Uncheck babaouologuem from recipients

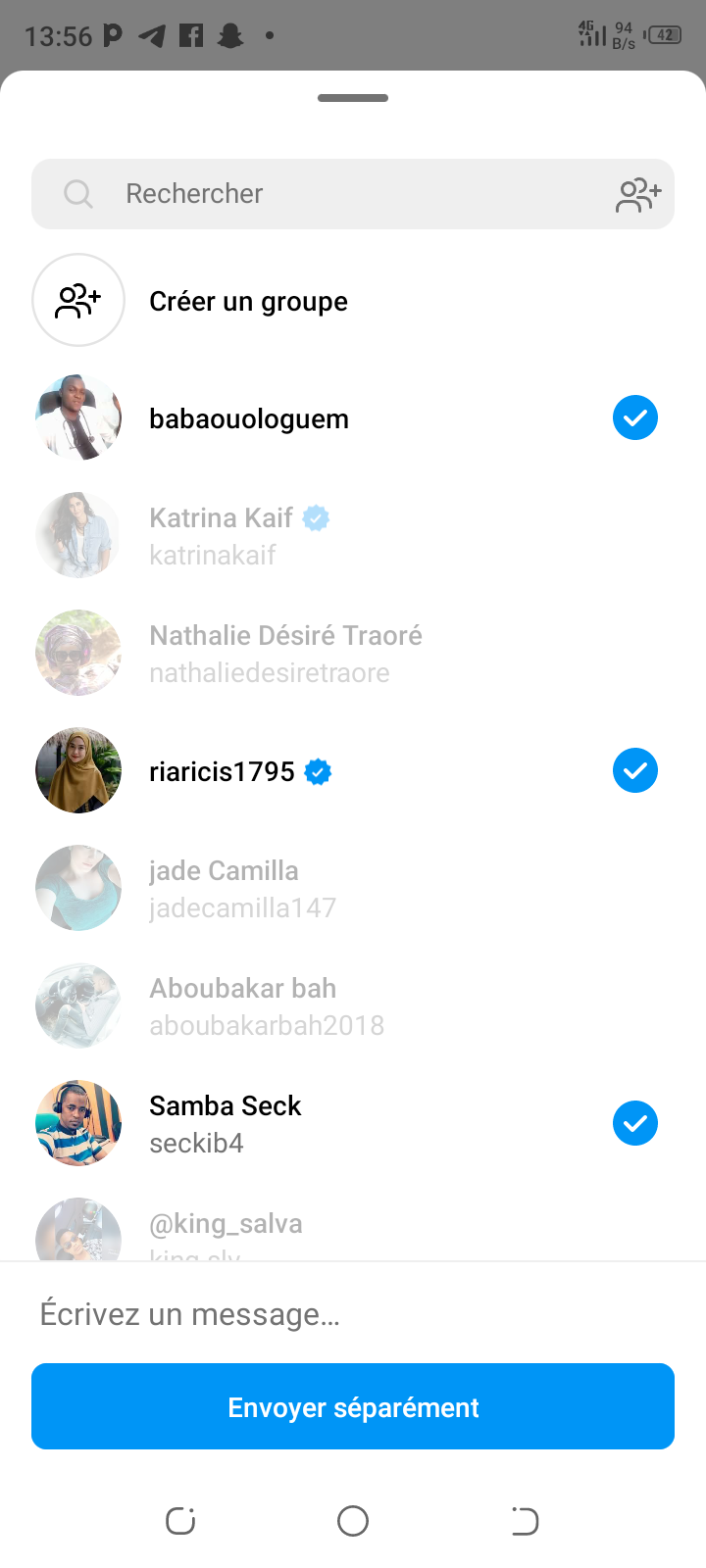634,418
